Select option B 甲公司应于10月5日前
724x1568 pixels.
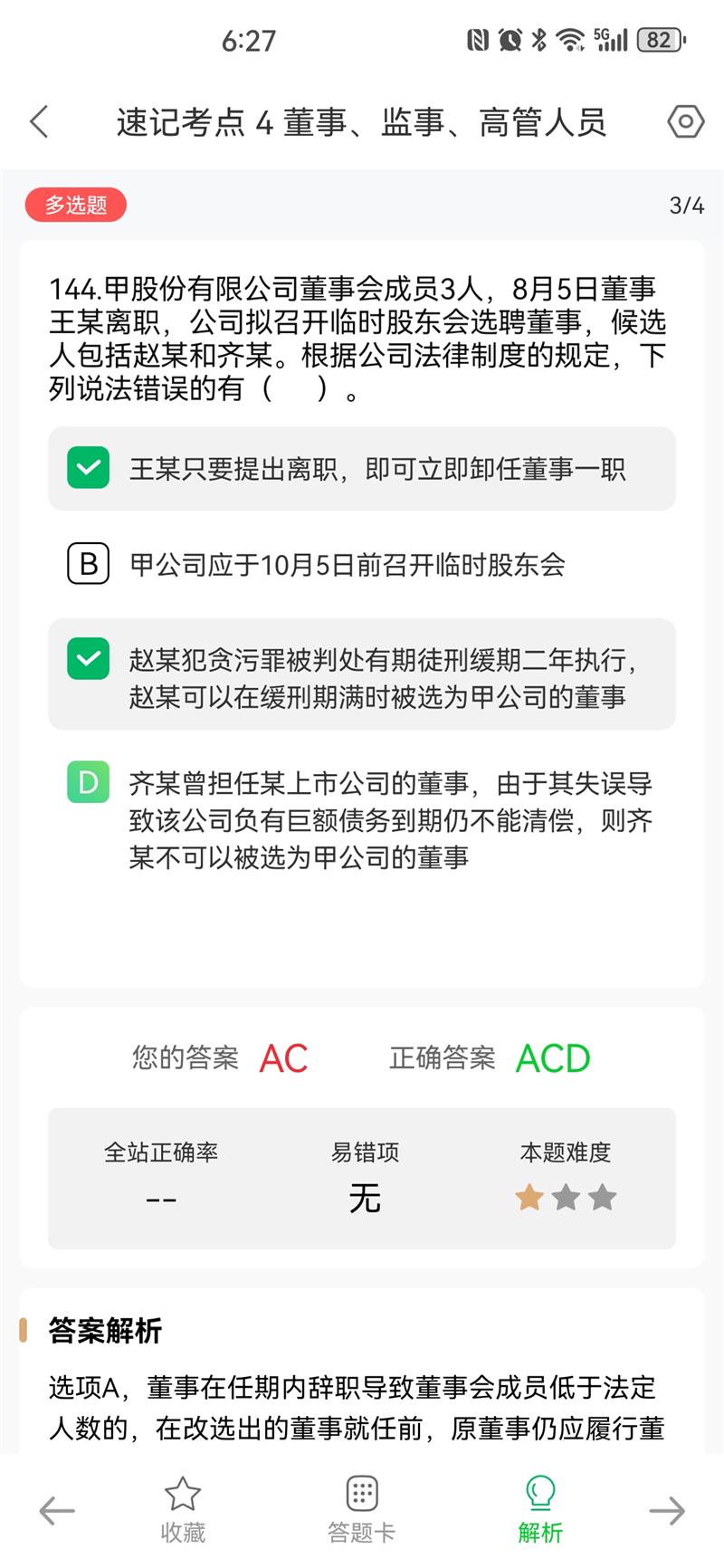pos(362,565)
